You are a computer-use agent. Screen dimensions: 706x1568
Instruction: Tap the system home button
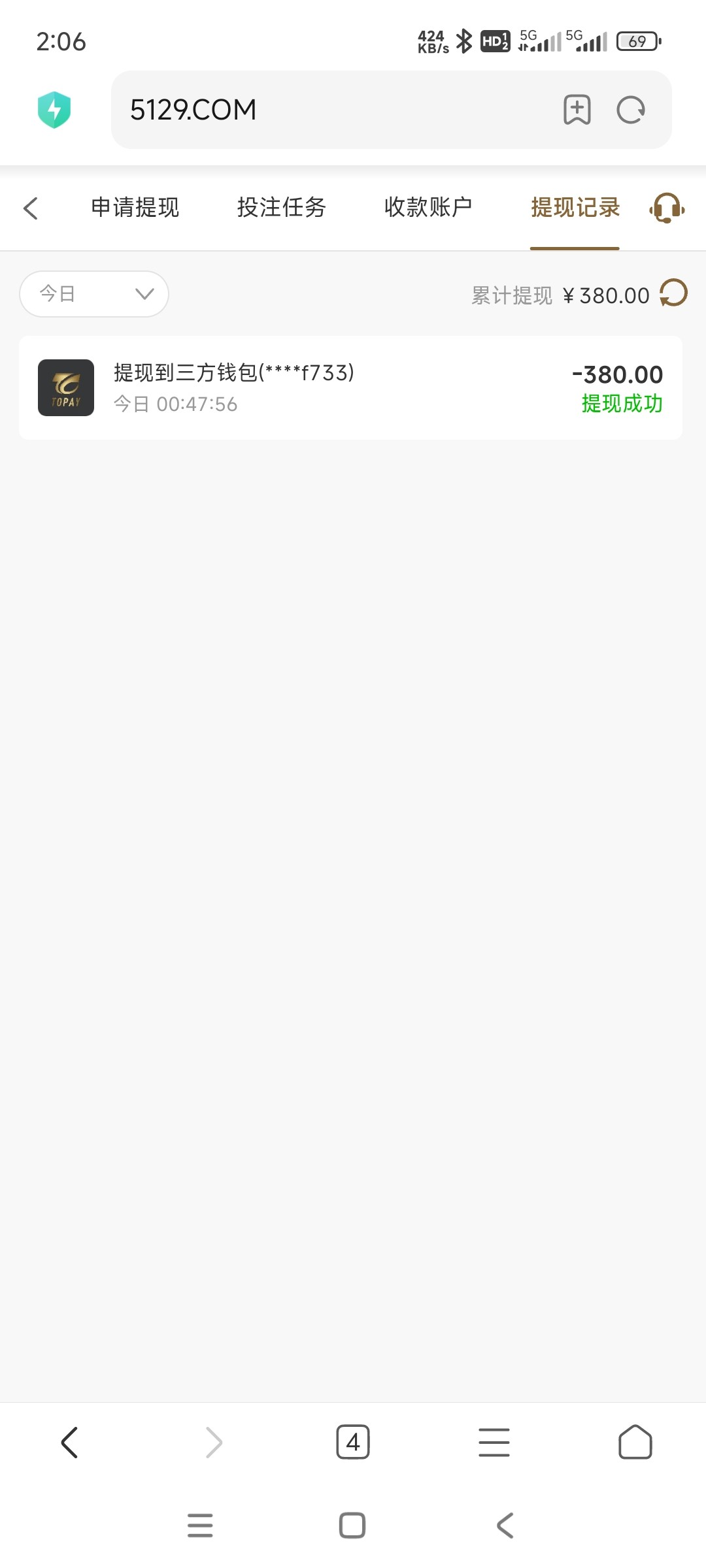(x=352, y=1526)
